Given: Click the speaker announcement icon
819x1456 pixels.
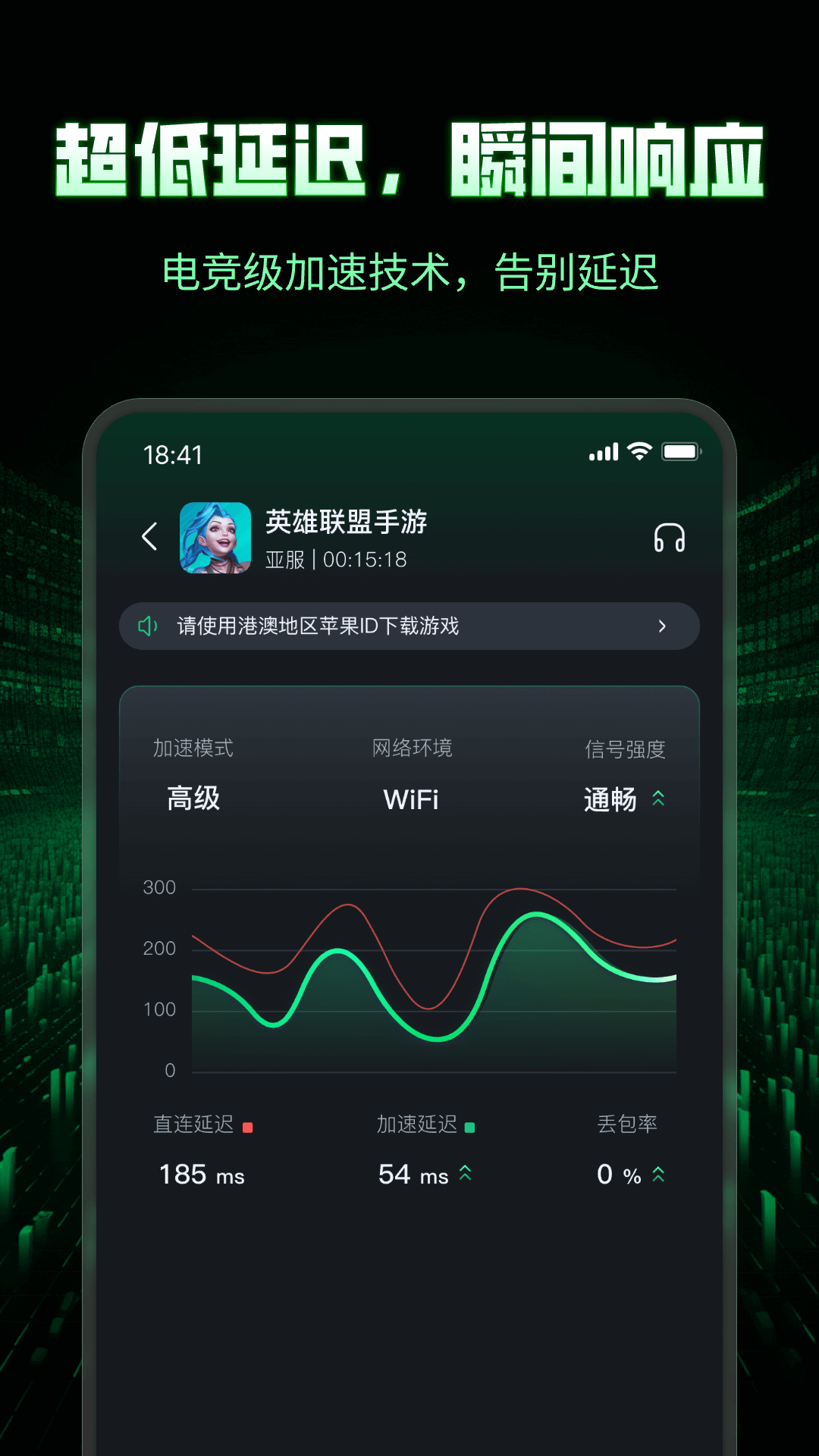Looking at the screenshot, I should [147, 626].
